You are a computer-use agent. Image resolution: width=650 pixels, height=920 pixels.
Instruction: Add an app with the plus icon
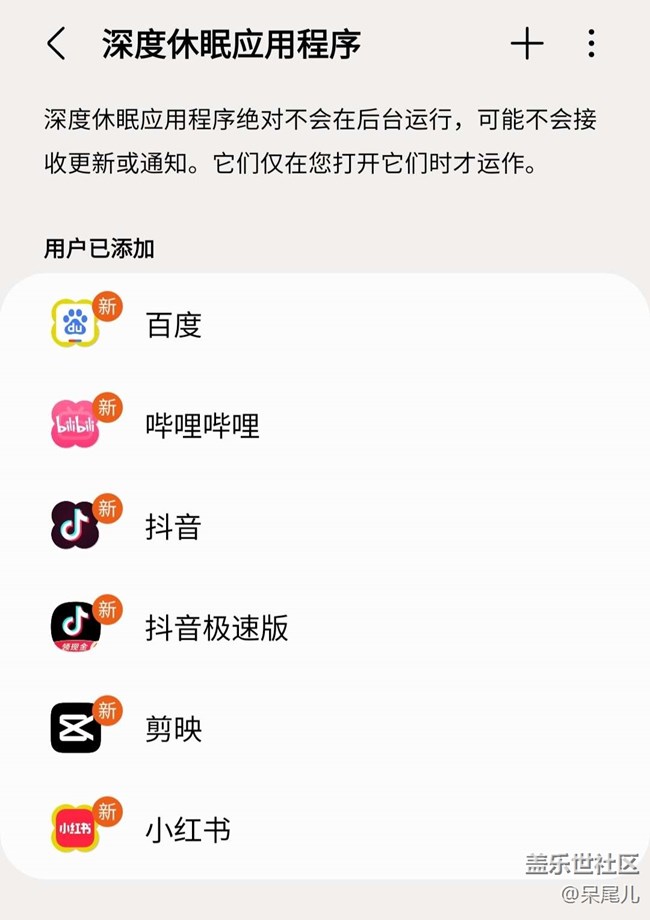click(x=526, y=44)
